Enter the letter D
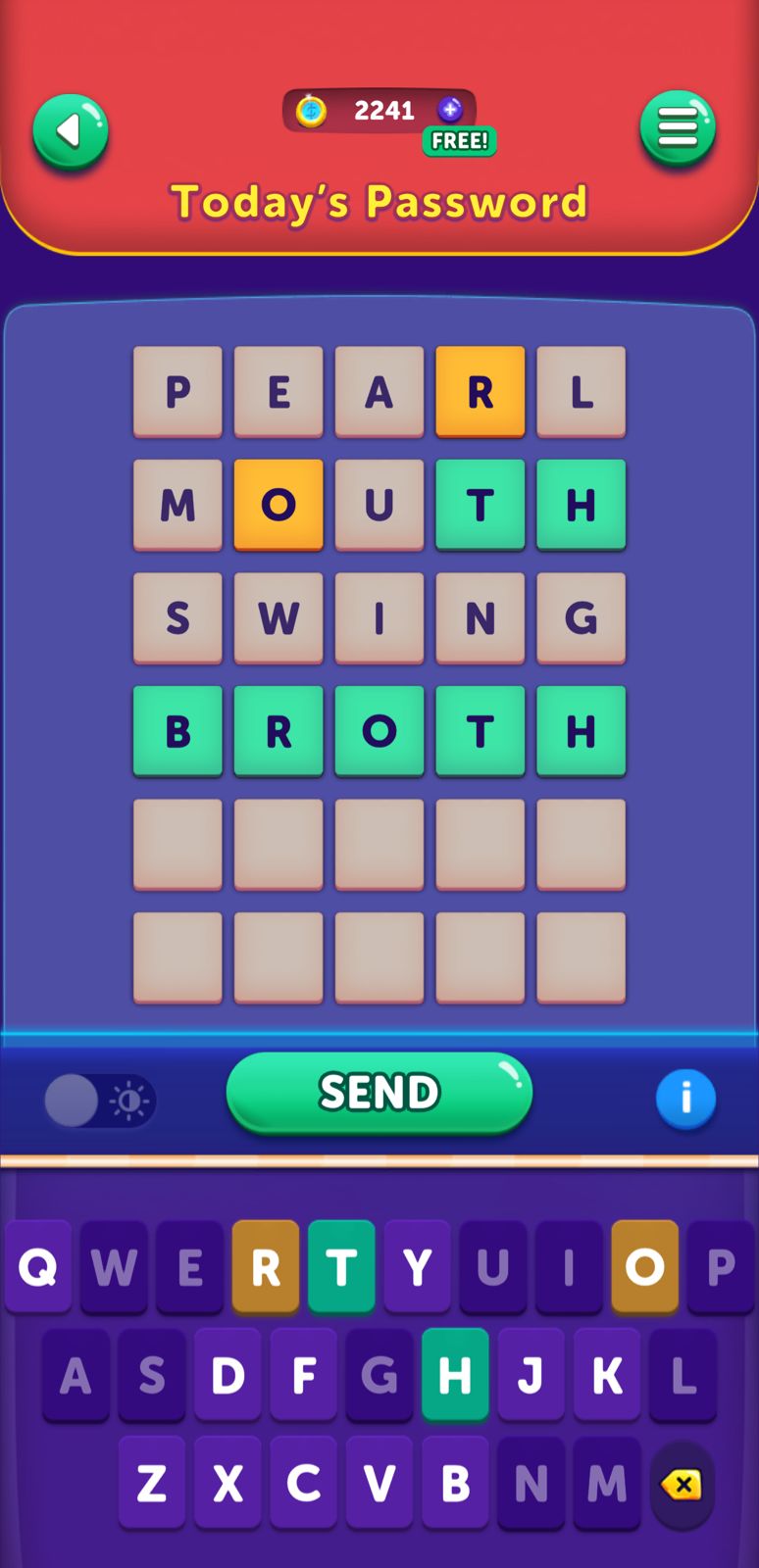 click(x=228, y=1375)
